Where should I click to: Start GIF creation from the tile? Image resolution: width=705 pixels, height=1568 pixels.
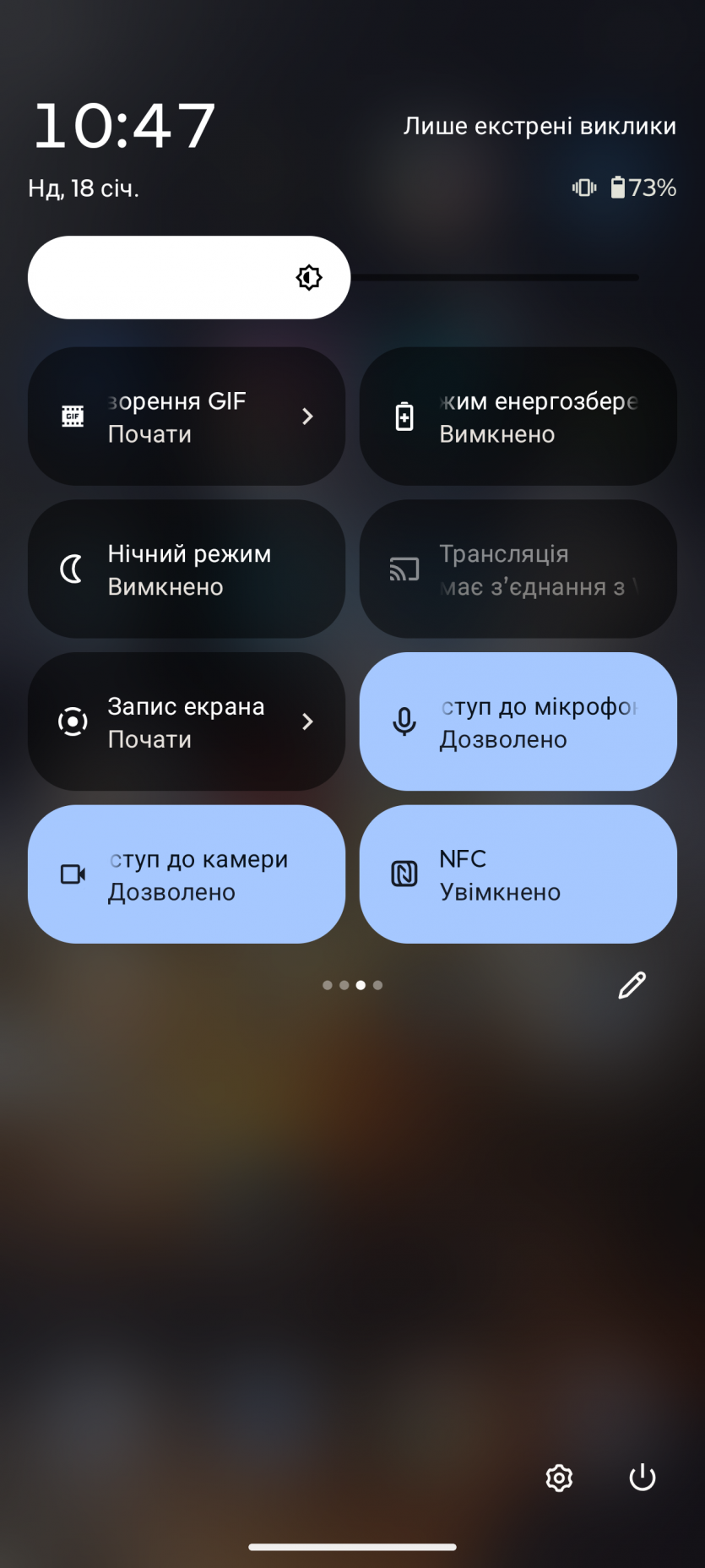(x=186, y=416)
